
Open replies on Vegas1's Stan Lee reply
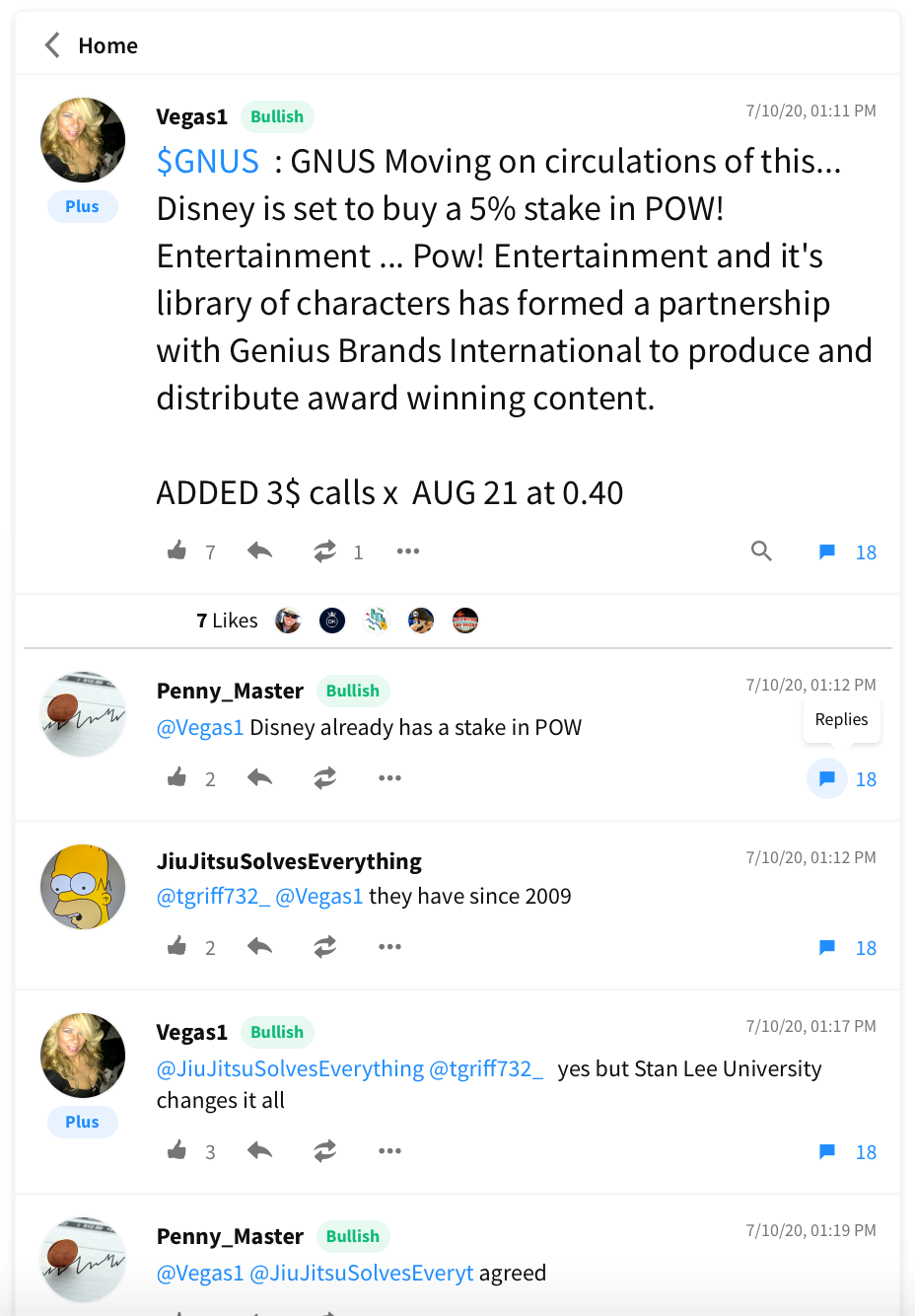(846, 1152)
